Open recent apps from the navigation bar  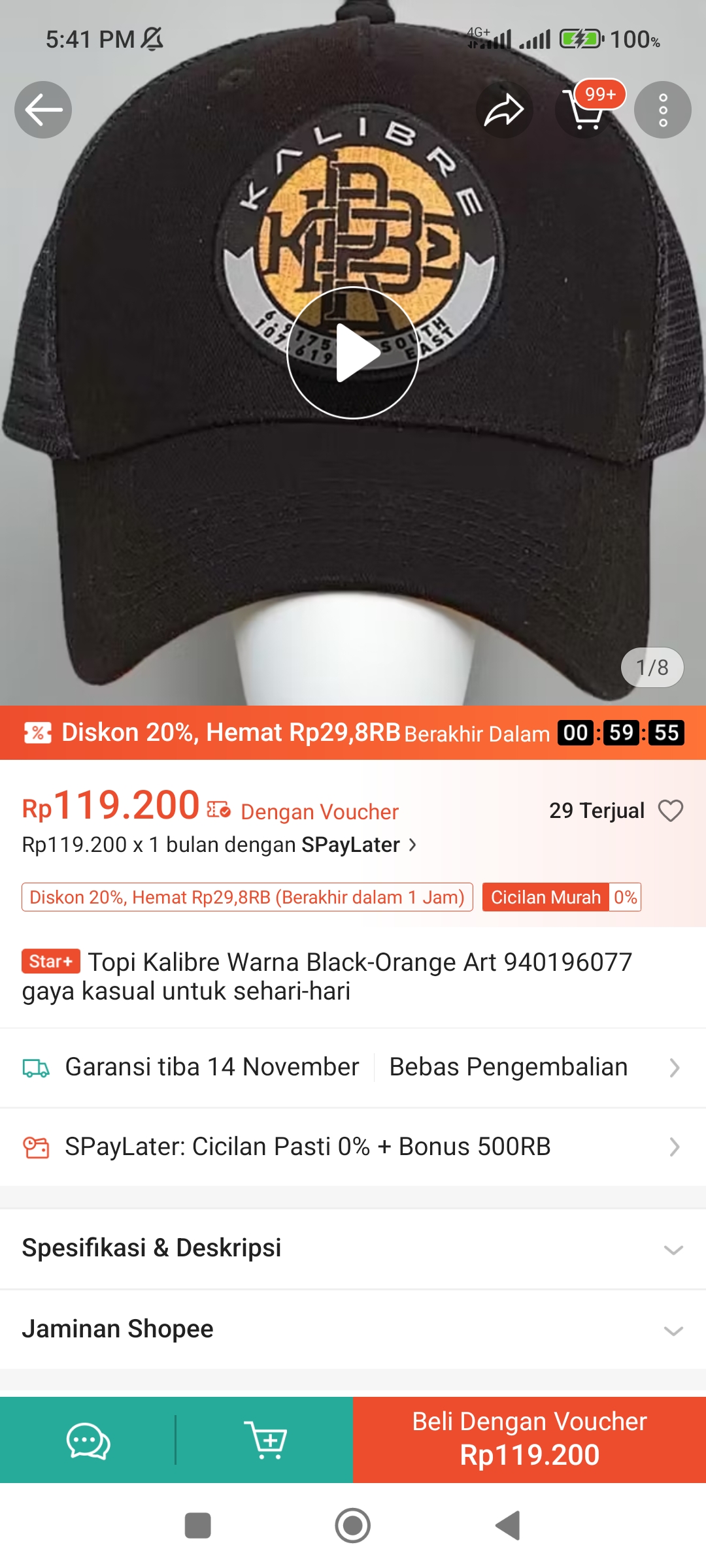point(197,1526)
